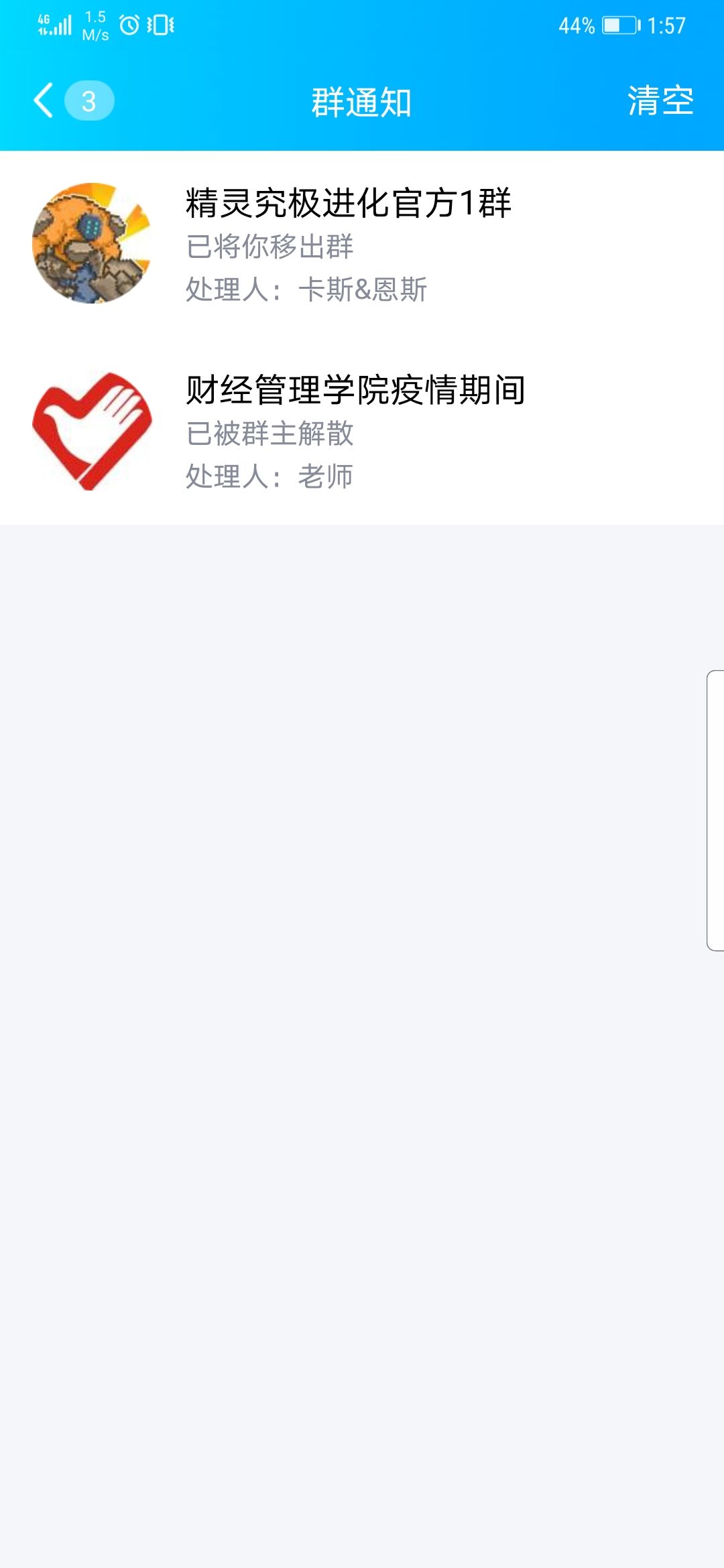Tap the 已将你移出群 status message
This screenshot has width=724, height=1568.
pyautogui.click(x=271, y=247)
